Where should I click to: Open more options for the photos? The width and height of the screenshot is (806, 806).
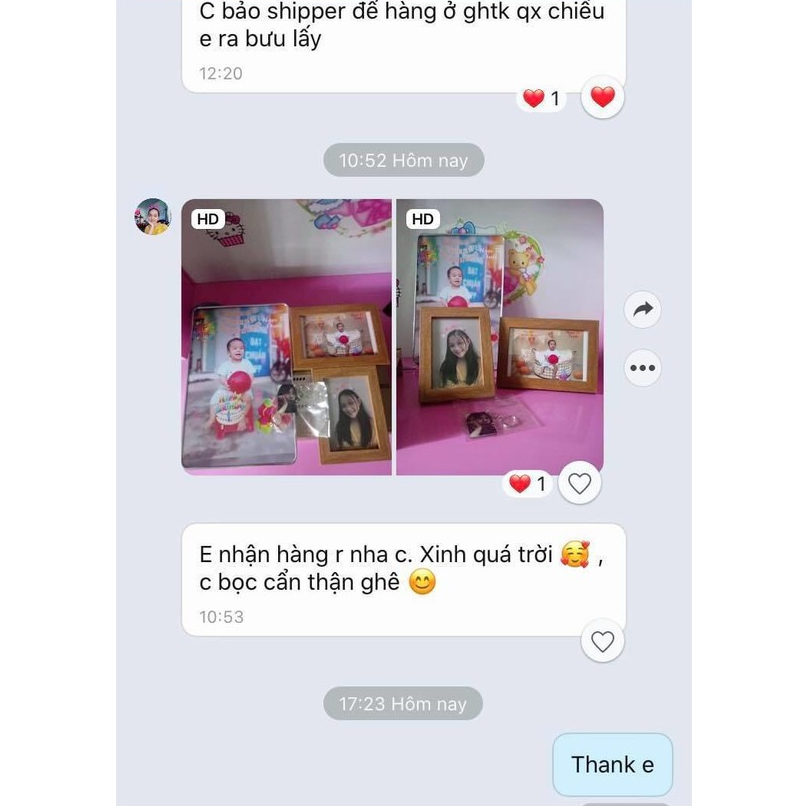point(642,368)
